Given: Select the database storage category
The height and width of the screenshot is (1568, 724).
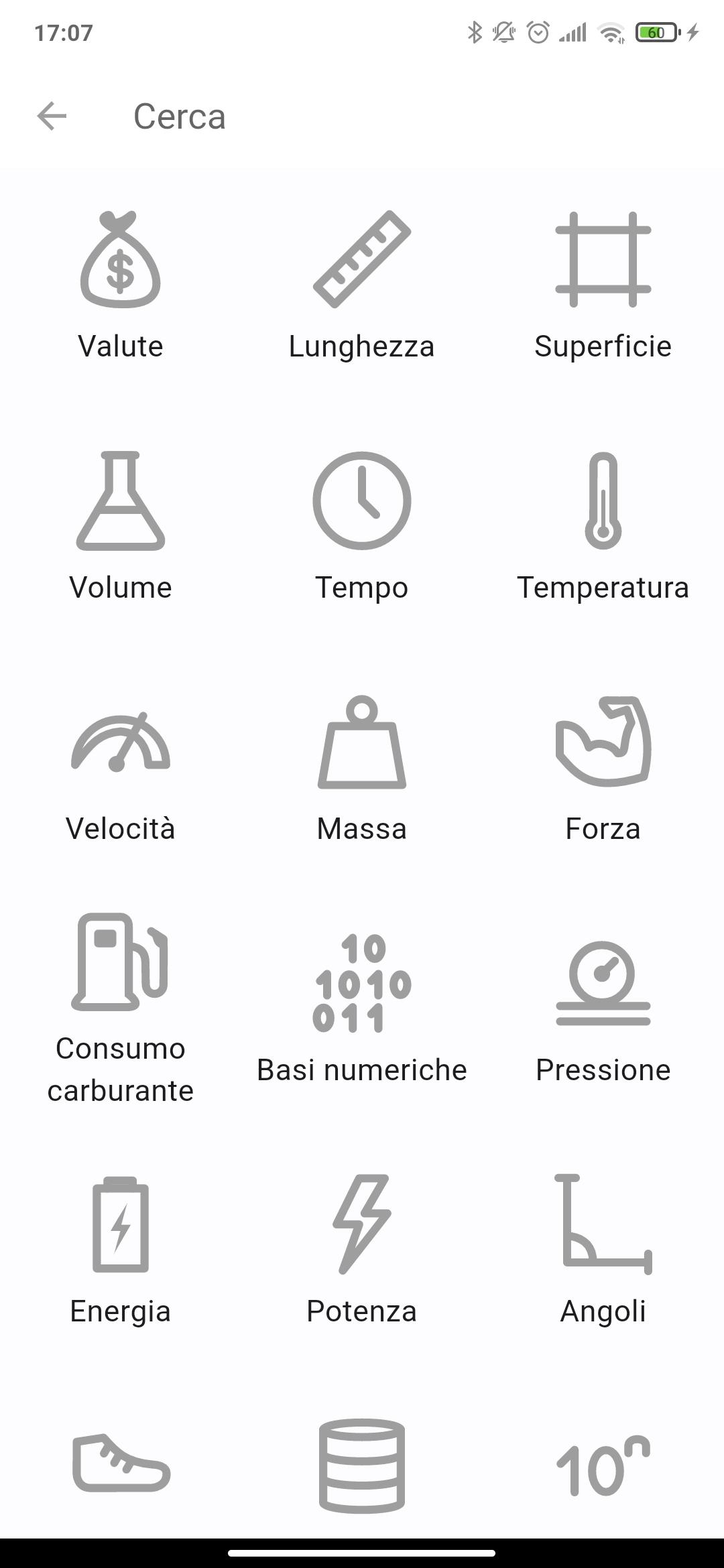Looking at the screenshot, I should point(362,1464).
